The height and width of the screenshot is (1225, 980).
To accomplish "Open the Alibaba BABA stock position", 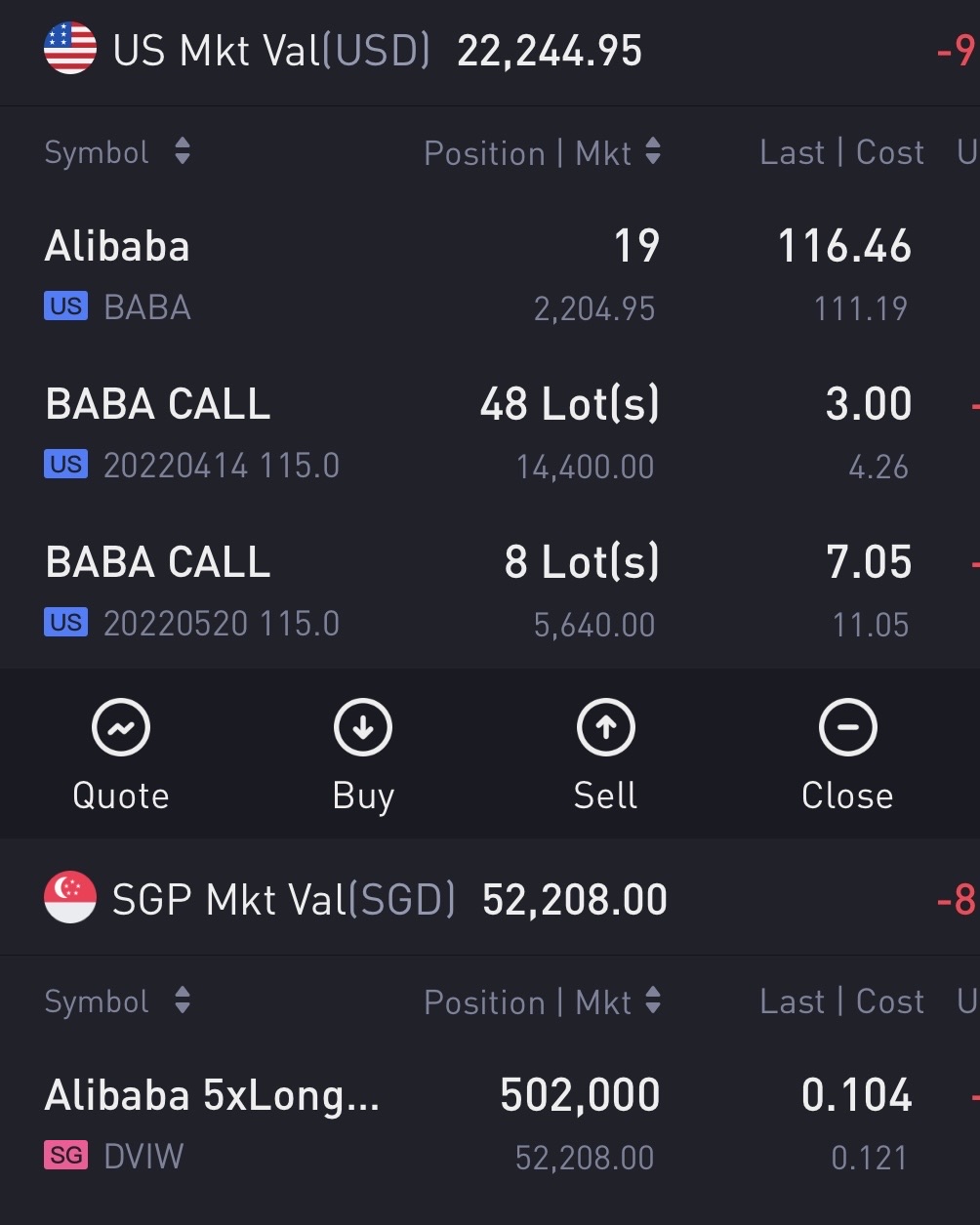I will [x=293, y=275].
